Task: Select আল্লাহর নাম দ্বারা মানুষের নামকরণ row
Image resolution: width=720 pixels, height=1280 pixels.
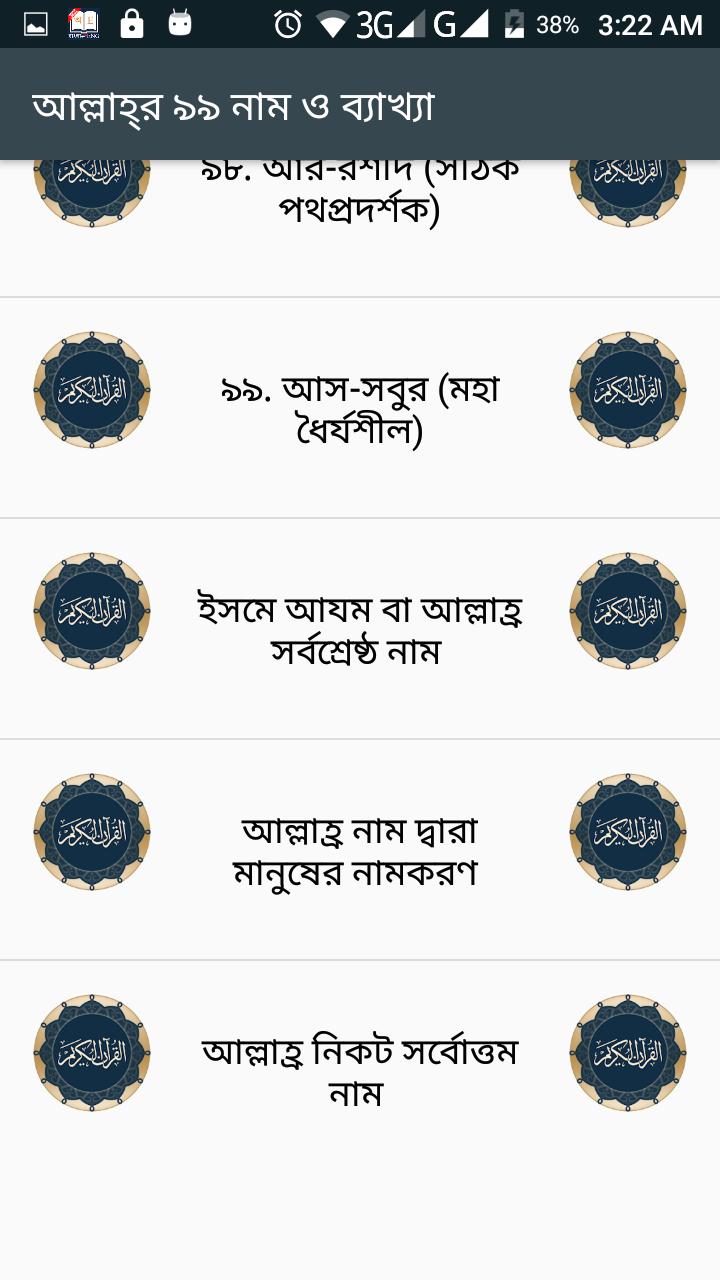Action: [x=360, y=851]
